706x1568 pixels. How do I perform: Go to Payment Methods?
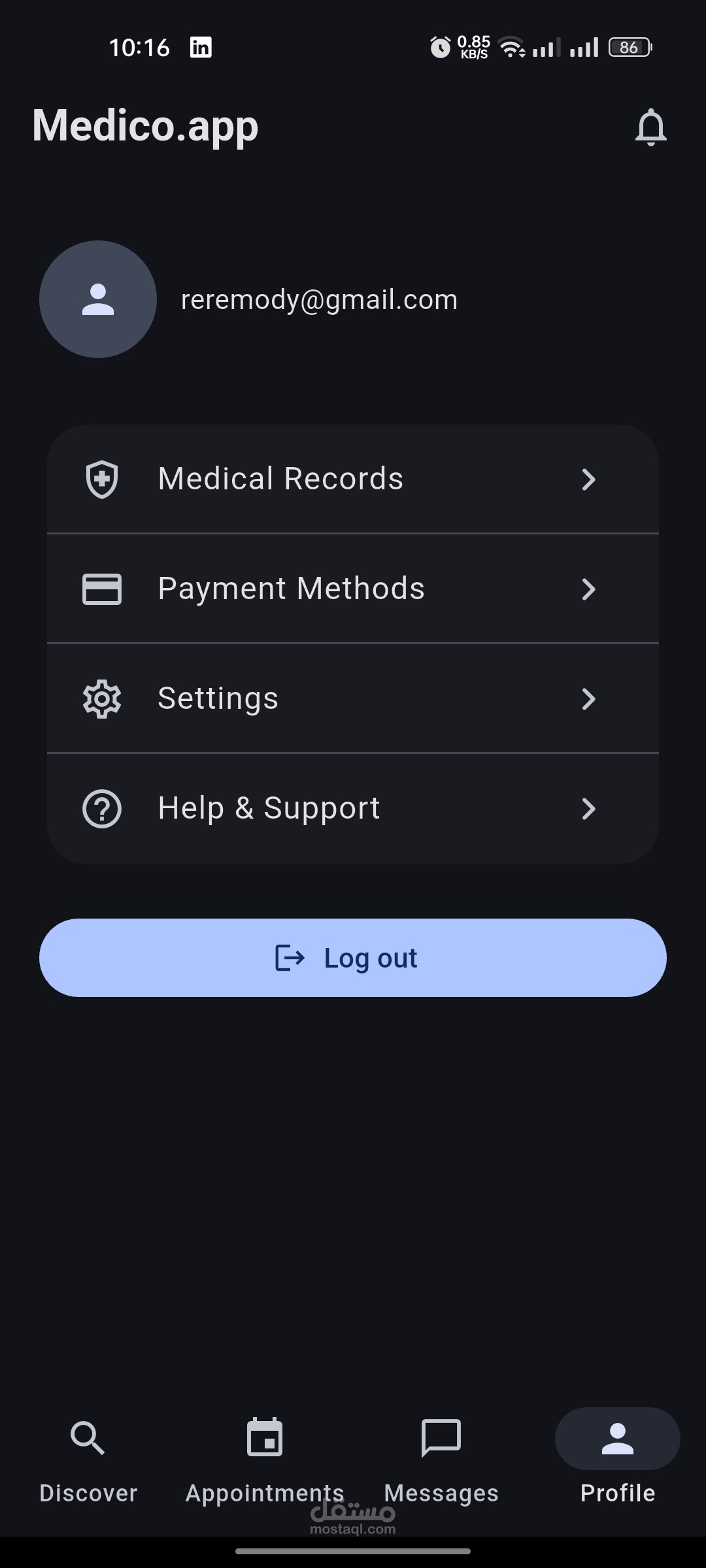[353, 589]
